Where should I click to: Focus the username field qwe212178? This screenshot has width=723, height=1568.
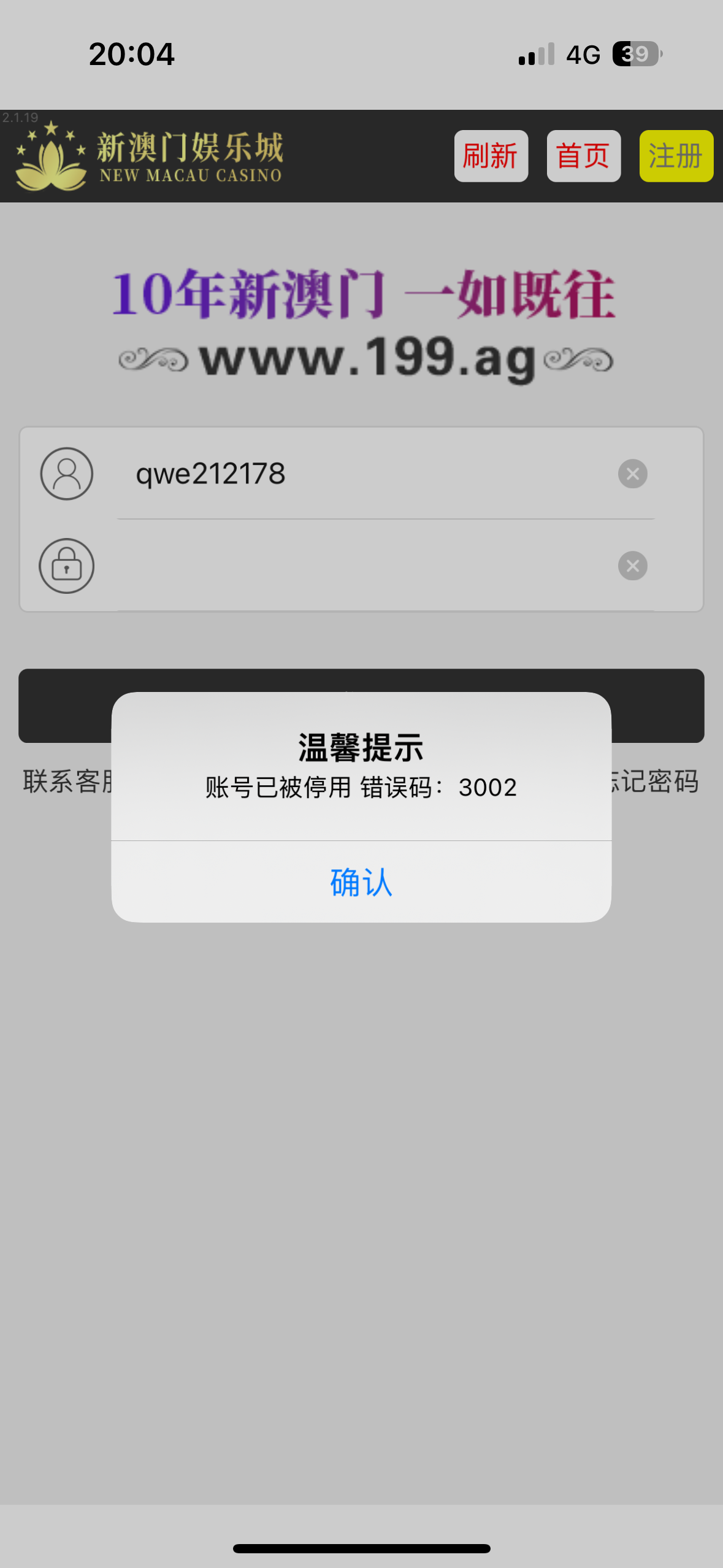tap(356, 474)
